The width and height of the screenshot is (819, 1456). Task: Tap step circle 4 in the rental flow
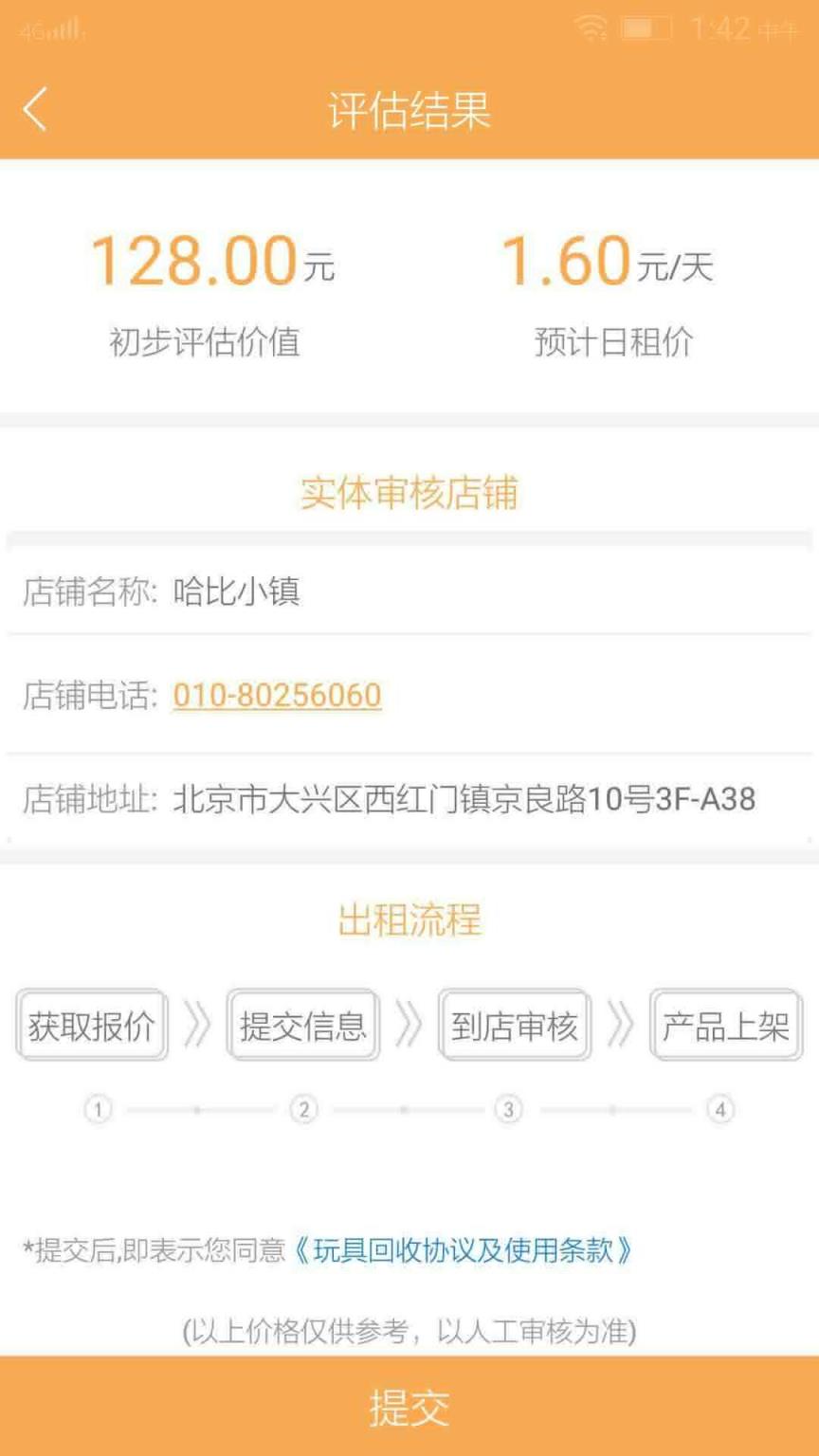719,1107
